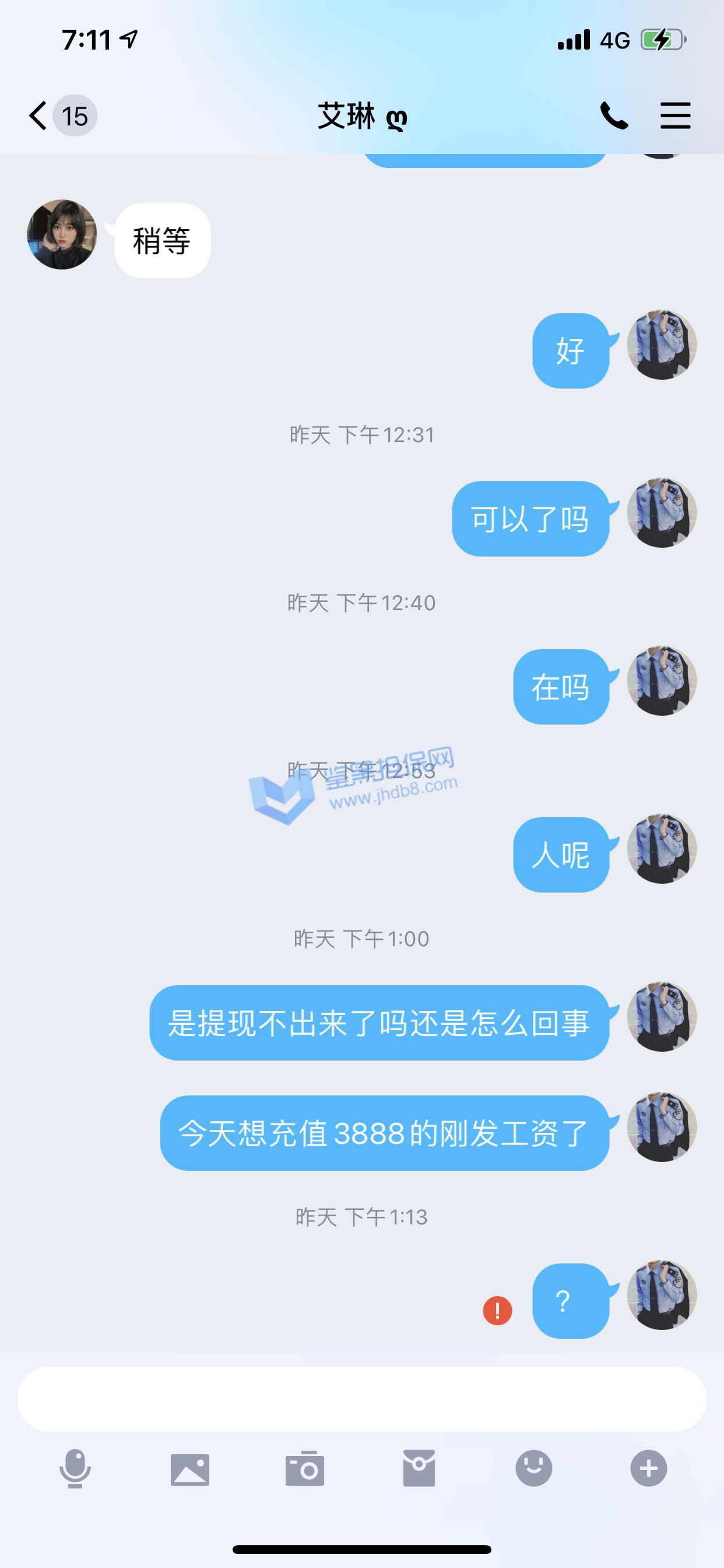This screenshot has width=724, height=1568.
Task: Go back to the message list
Action: pyautogui.click(x=39, y=116)
